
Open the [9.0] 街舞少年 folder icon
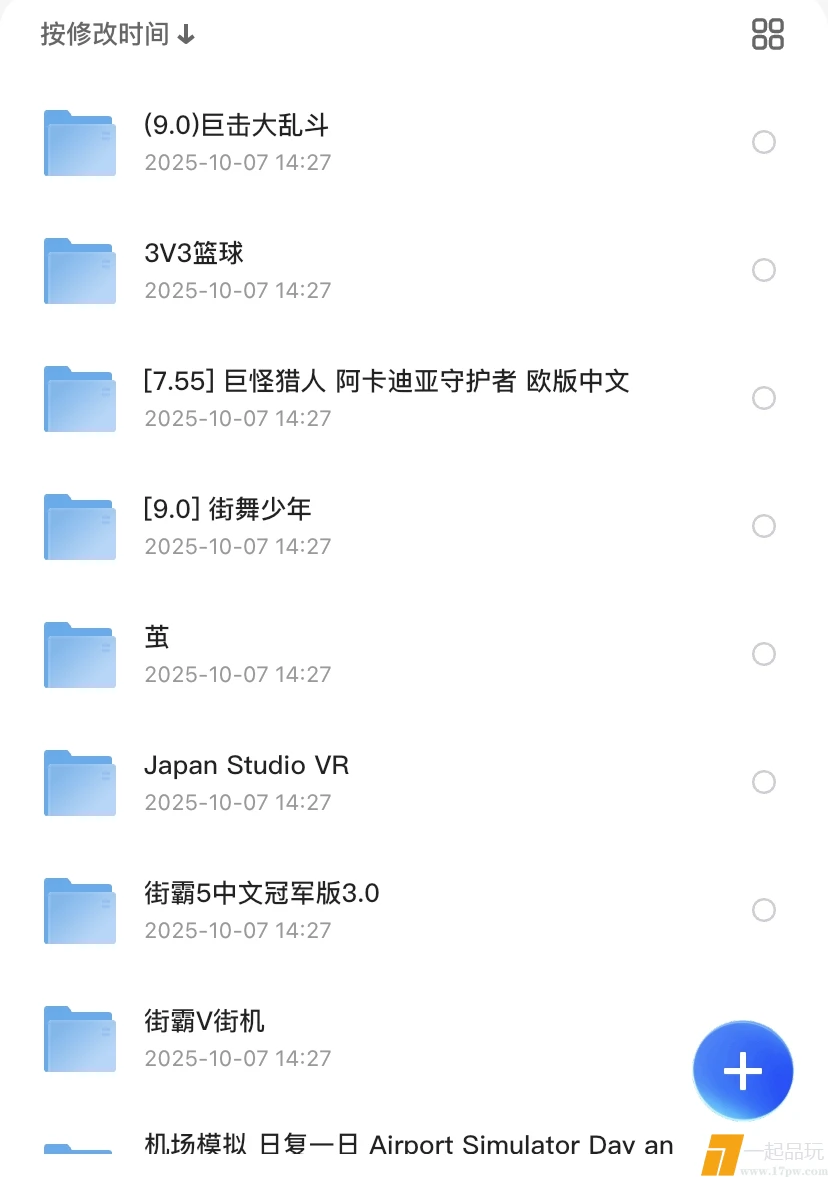[x=79, y=526]
